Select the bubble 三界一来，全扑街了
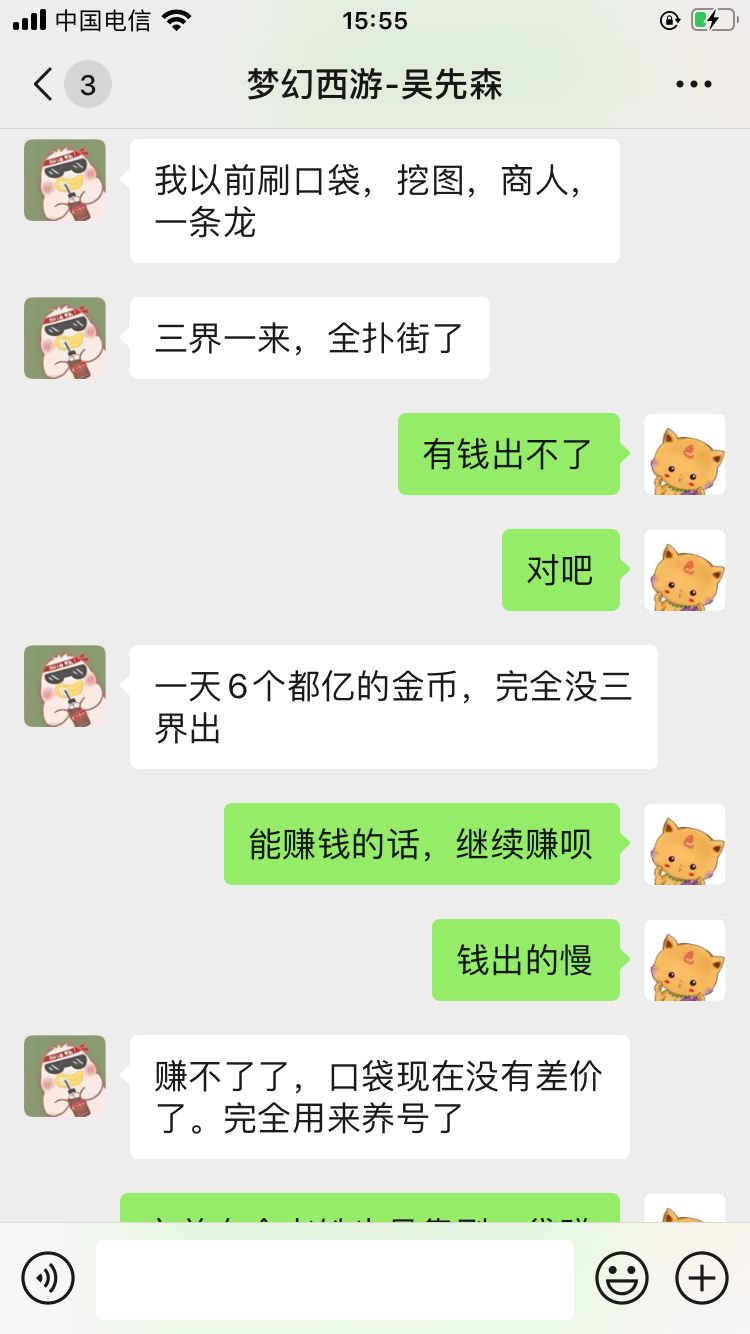This screenshot has height=1334, width=750. pos(309,338)
